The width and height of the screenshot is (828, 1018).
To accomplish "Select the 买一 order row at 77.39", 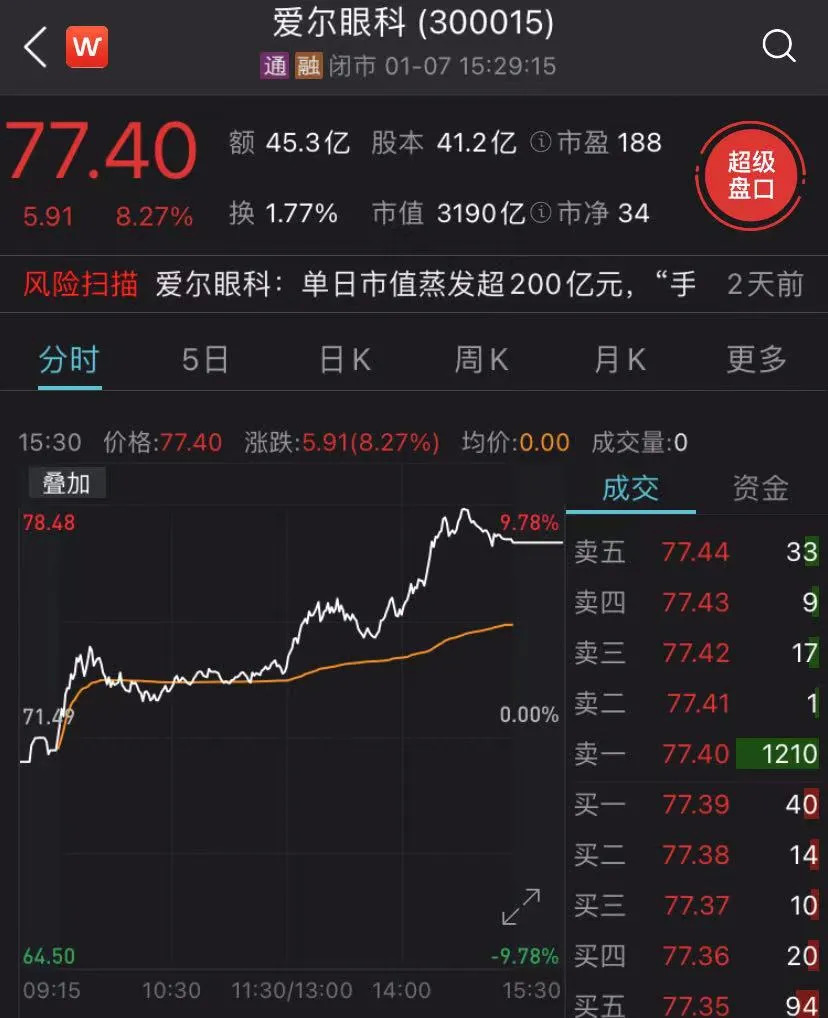I will pos(696,805).
